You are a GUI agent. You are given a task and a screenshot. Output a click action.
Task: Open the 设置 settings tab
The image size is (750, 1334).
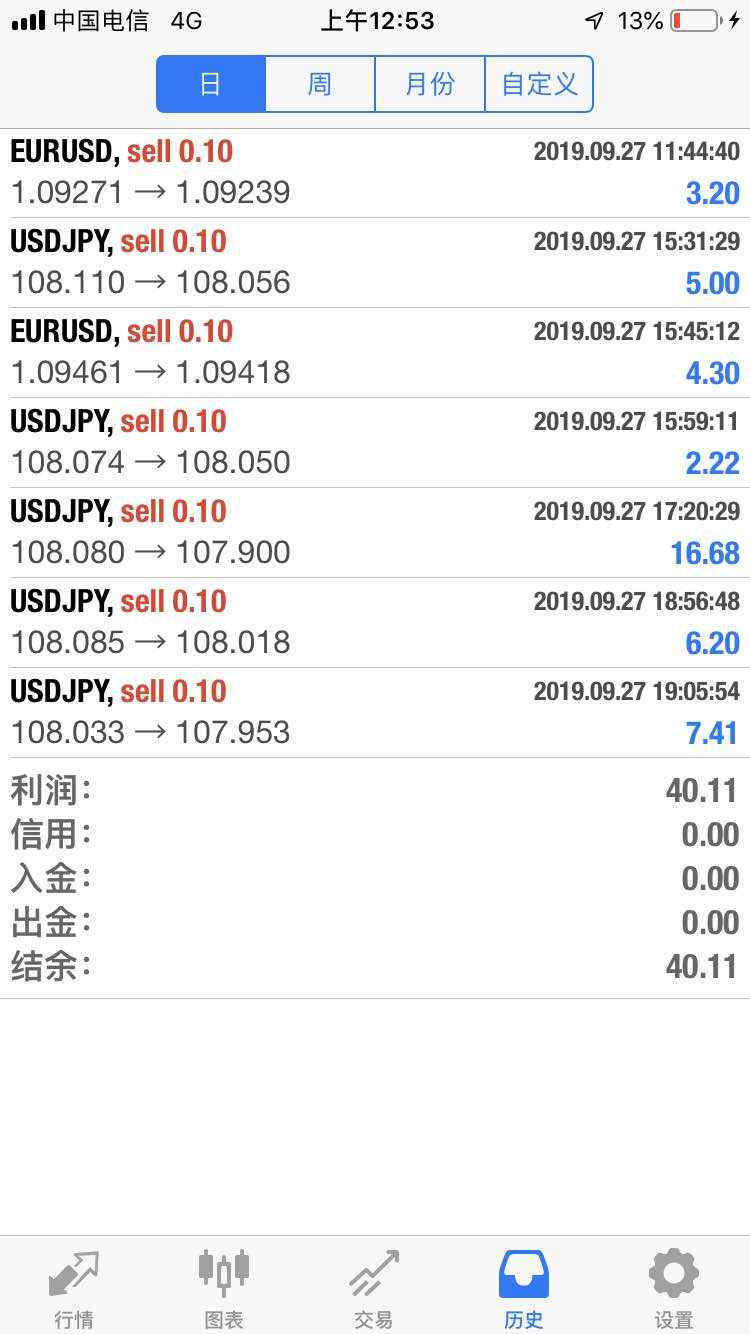click(674, 1288)
